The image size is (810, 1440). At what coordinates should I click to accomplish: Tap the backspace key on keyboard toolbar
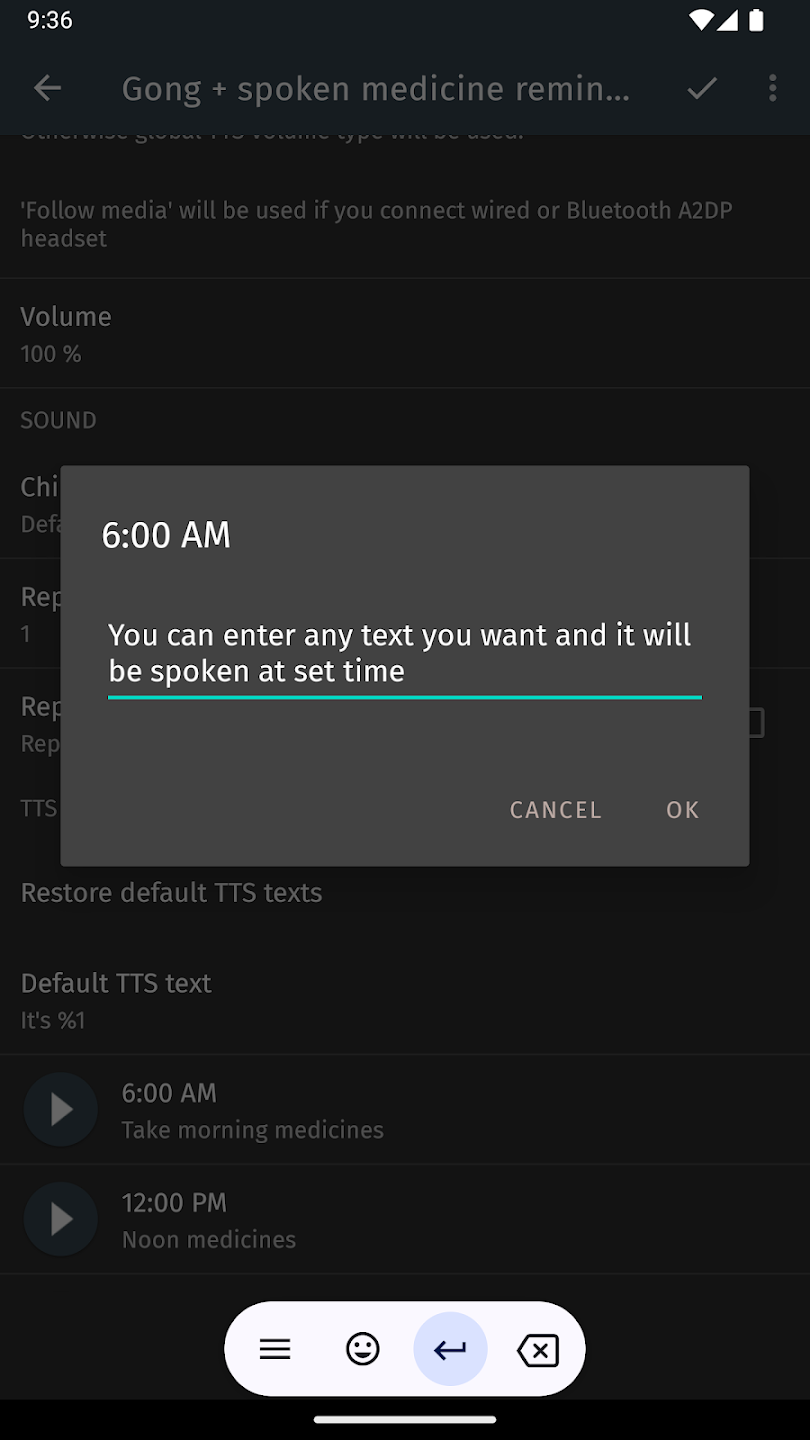coord(538,1350)
